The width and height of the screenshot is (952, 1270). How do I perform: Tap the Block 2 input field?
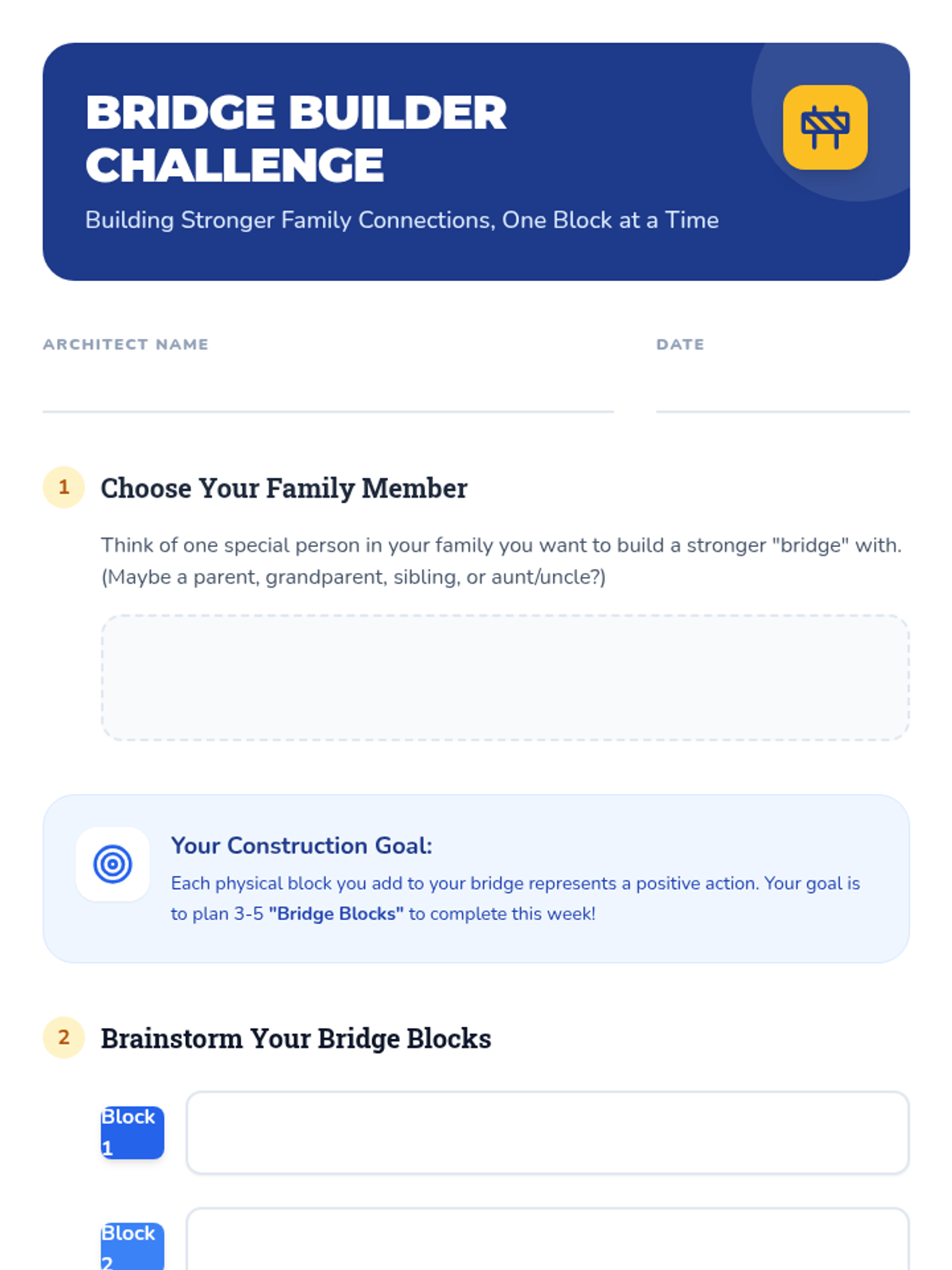tap(547, 1240)
